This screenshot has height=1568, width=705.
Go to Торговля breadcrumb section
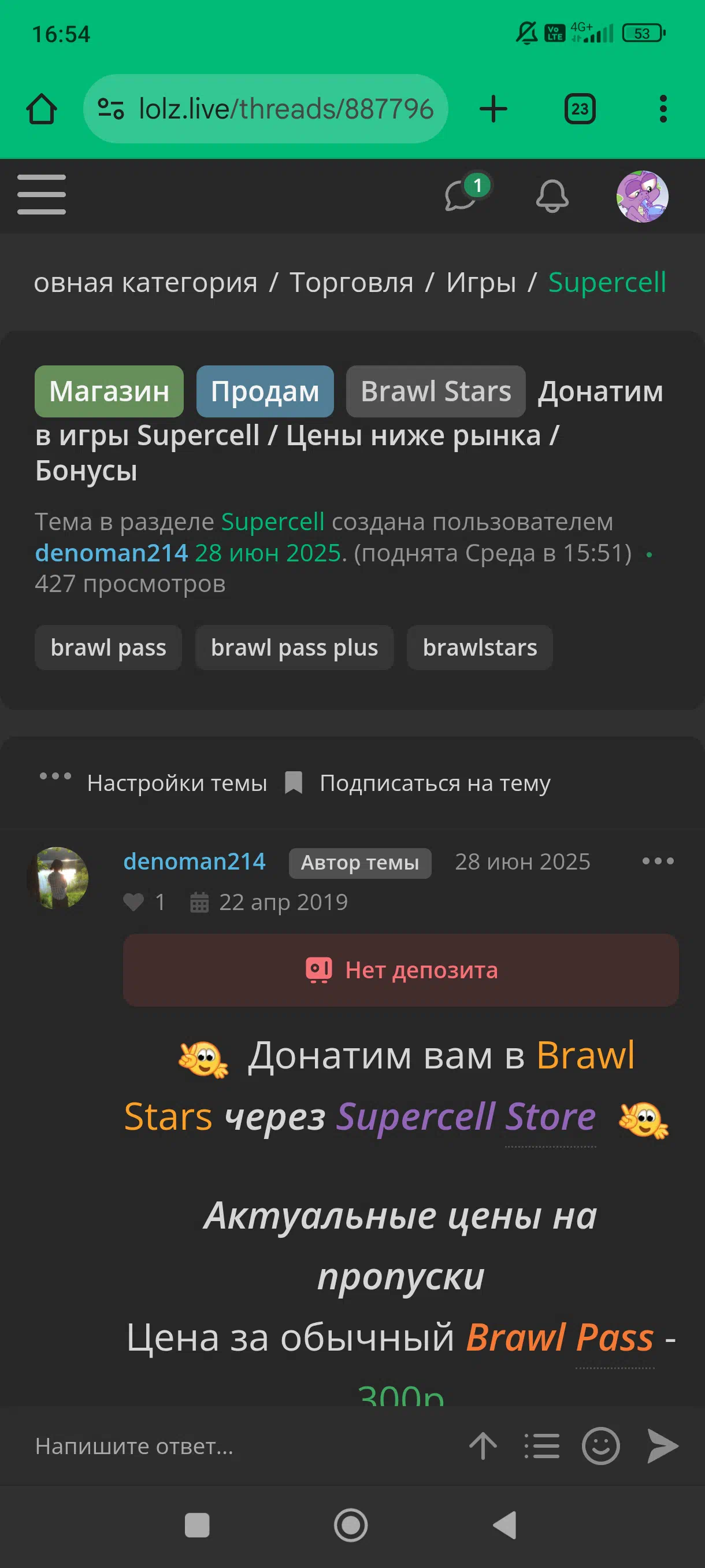tap(351, 282)
